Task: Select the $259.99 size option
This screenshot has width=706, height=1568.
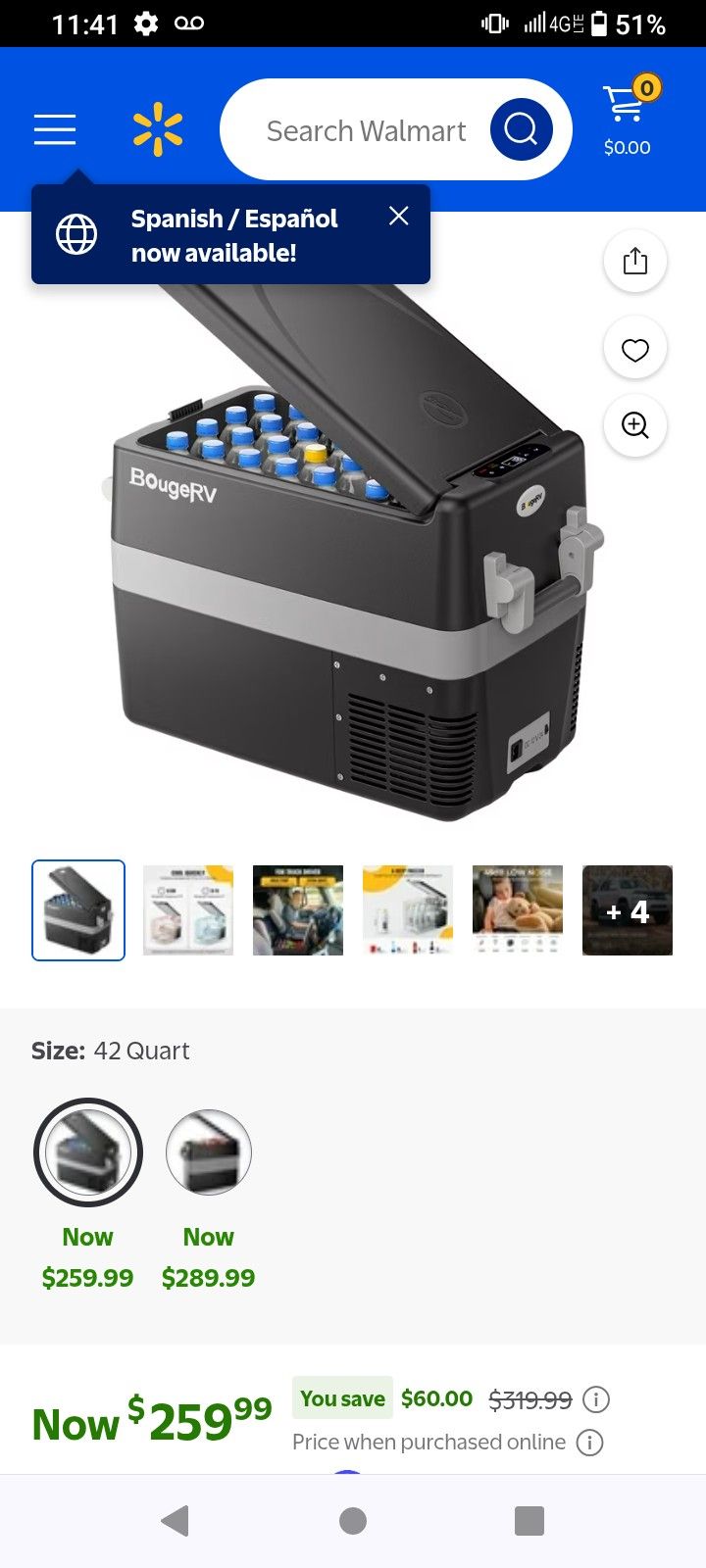Action: pyautogui.click(x=88, y=1153)
